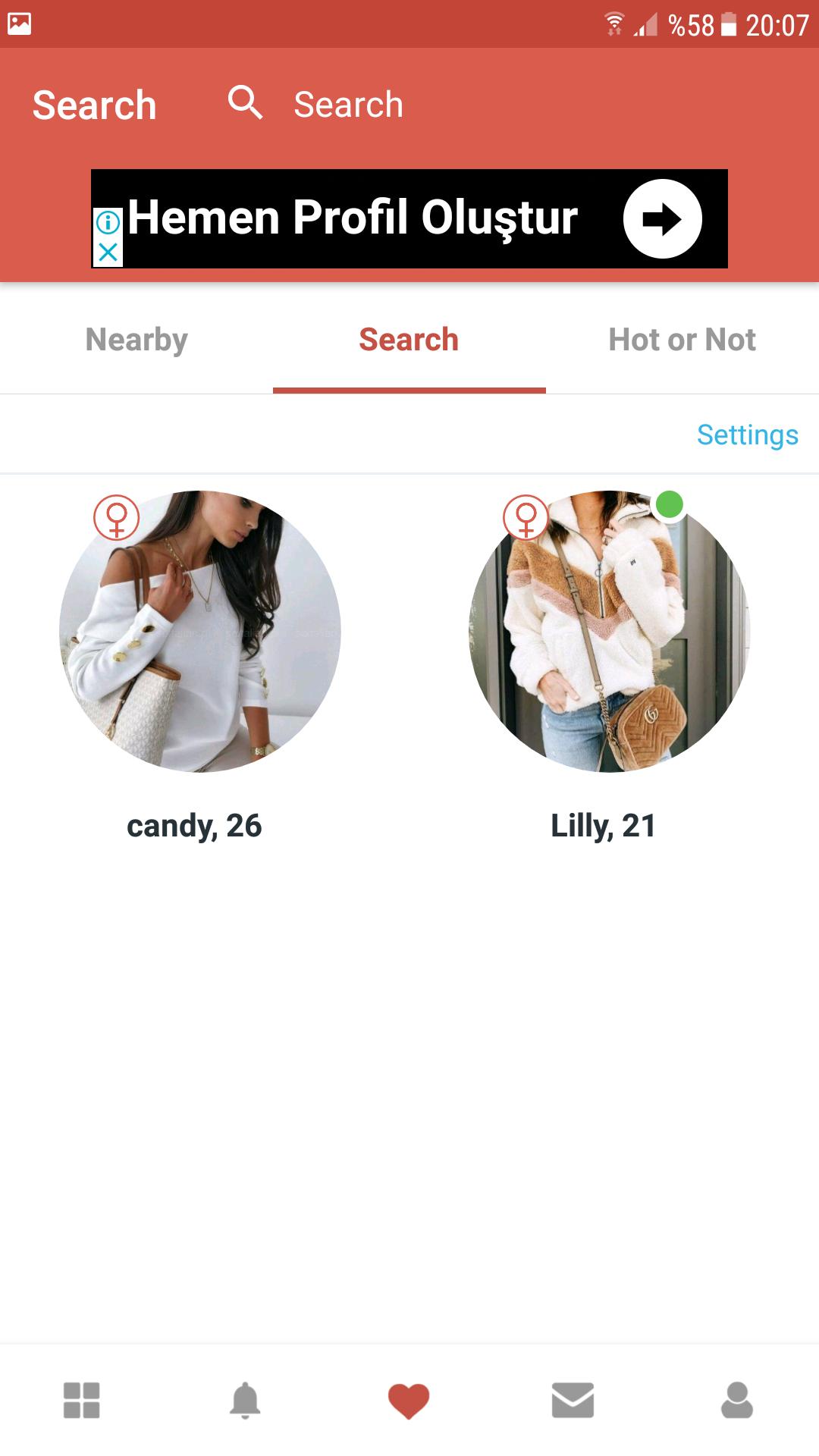The width and height of the screenshot is (819, 1456).
Task: Open candy's profile
Action: [199, 632]
